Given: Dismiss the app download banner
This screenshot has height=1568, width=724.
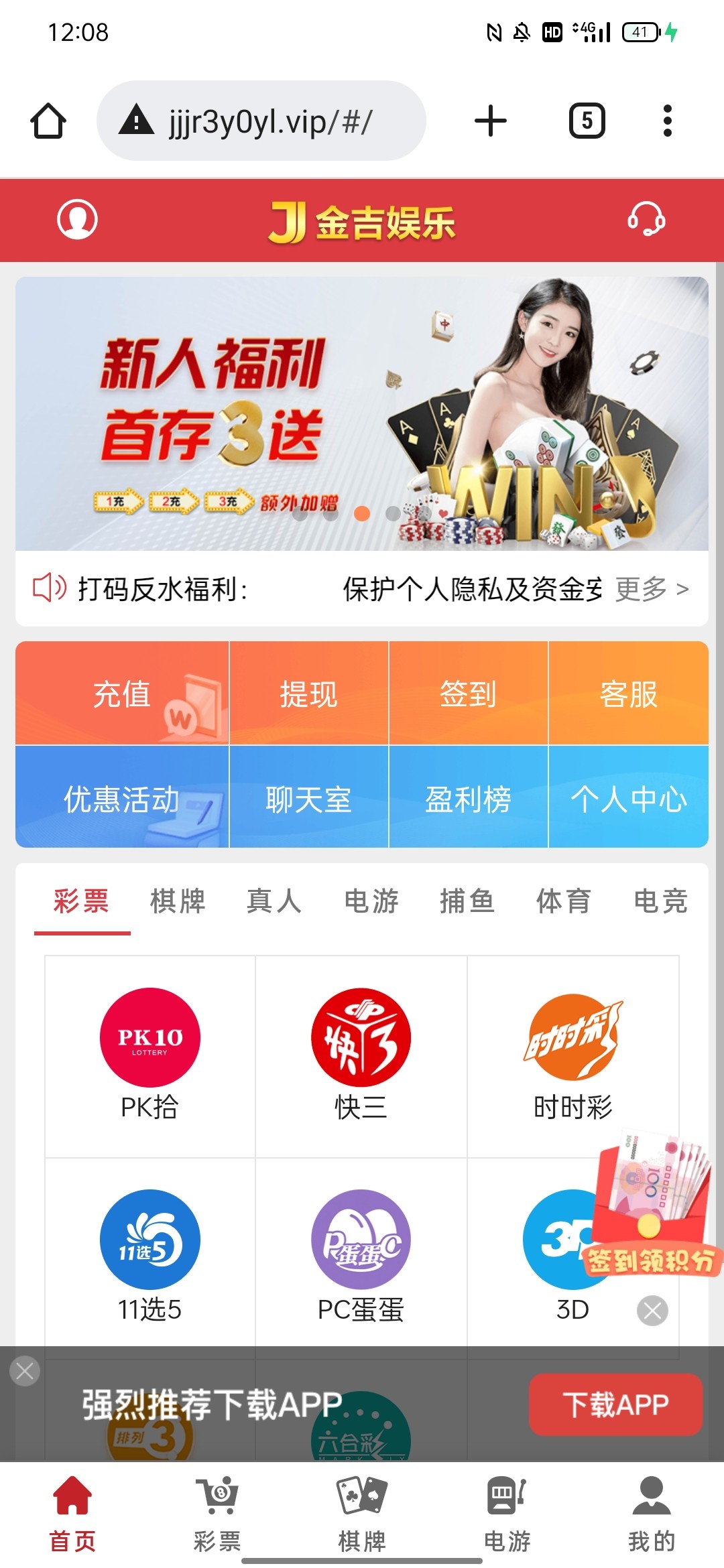Looking at the screenshot, I should 25,1371.
